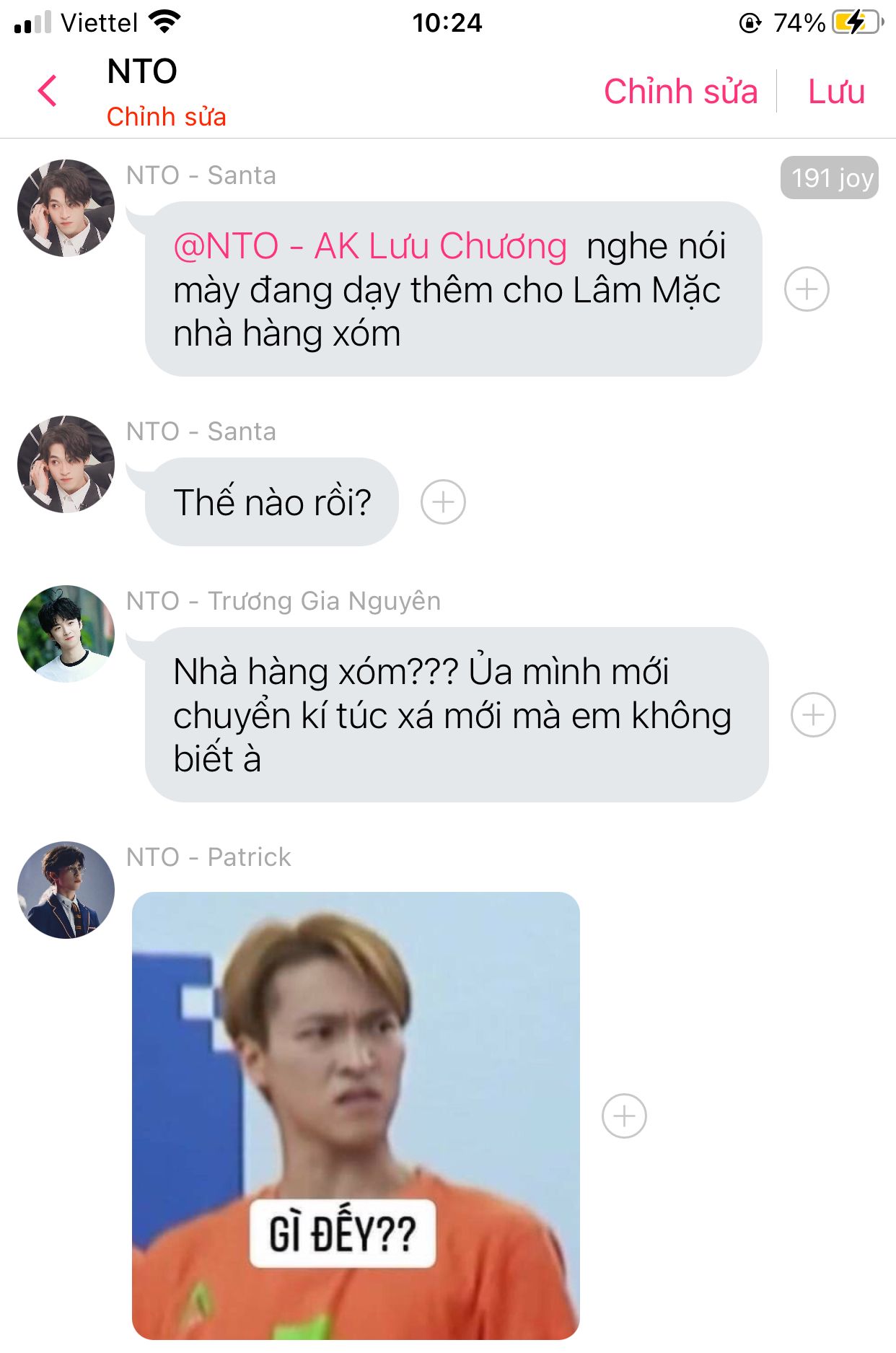
Task: Tap the red Chỉnh sửa under NTO title
Action: (x=166, y=117)
